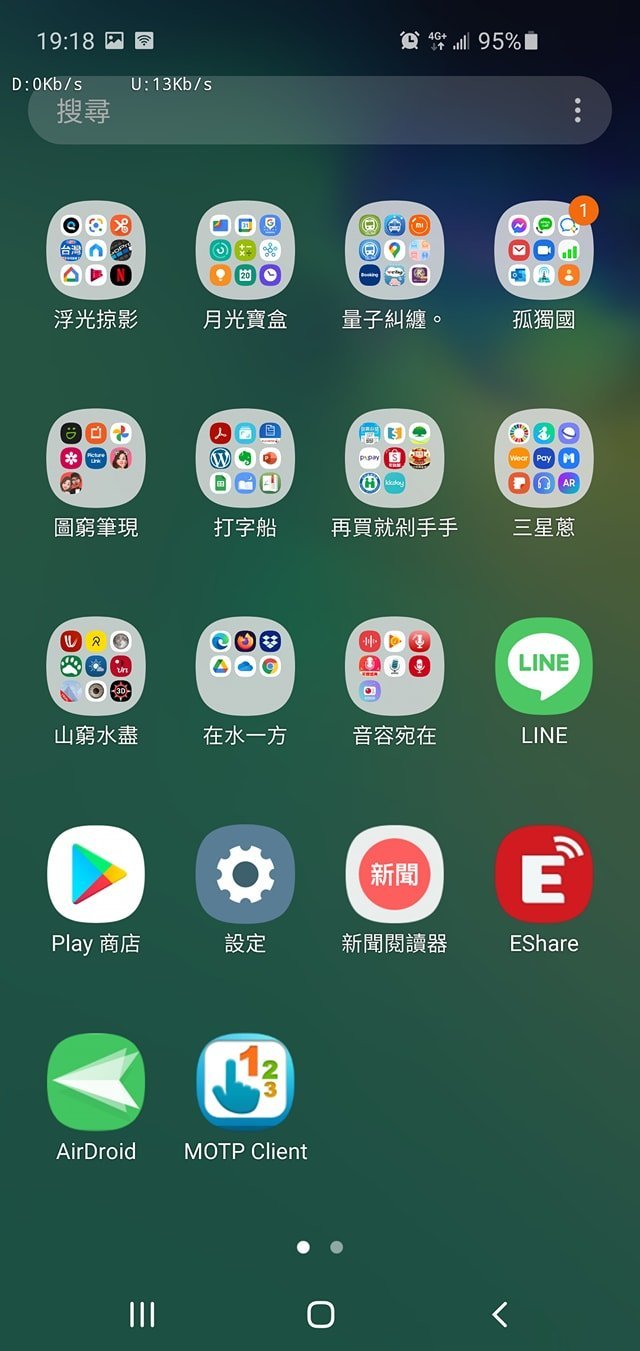The image size is (640, 1351).
Task: Go to the home screen
Action: click(320, 1314)
